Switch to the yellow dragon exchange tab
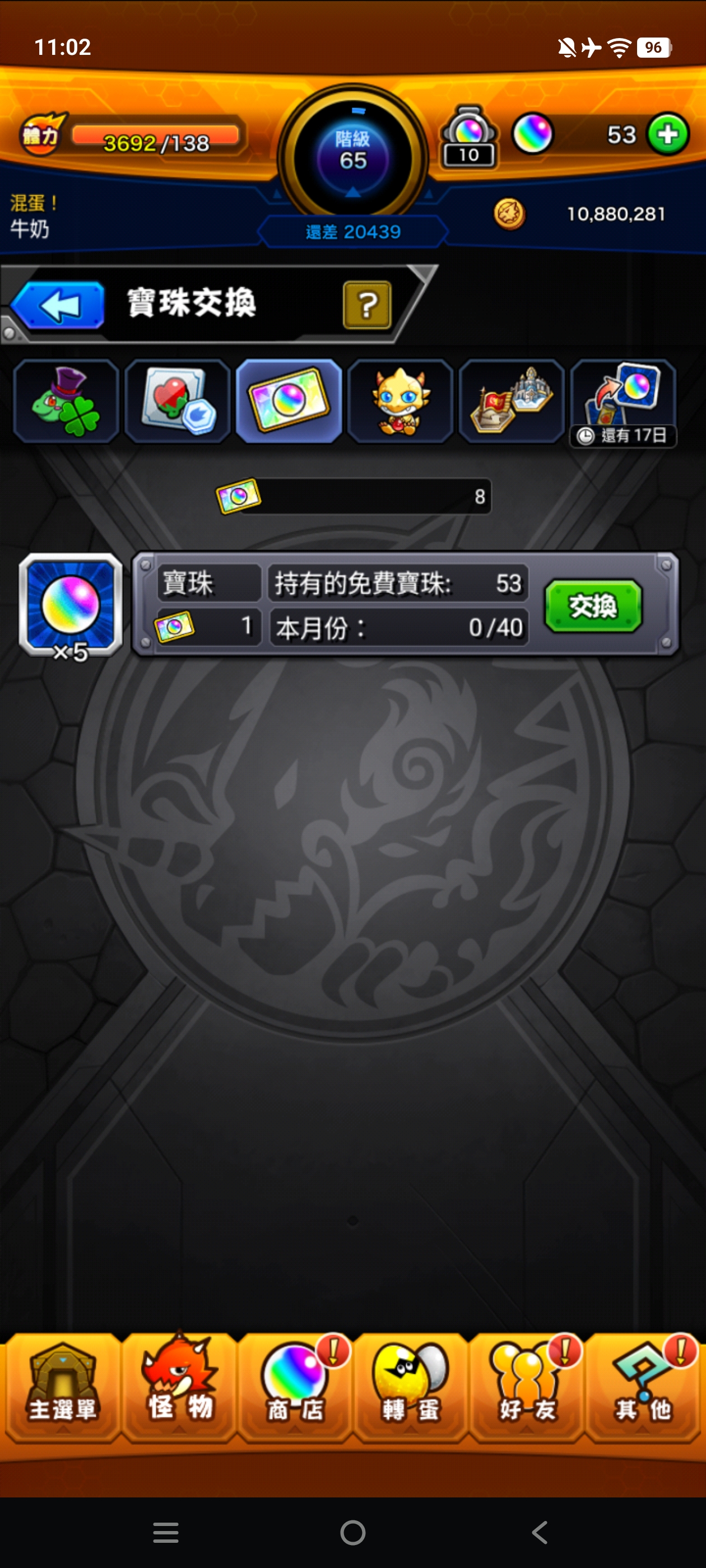Image resolution: width=706 pixels, height=1568 pixels. pyautogui.click(x=400, y=402)
